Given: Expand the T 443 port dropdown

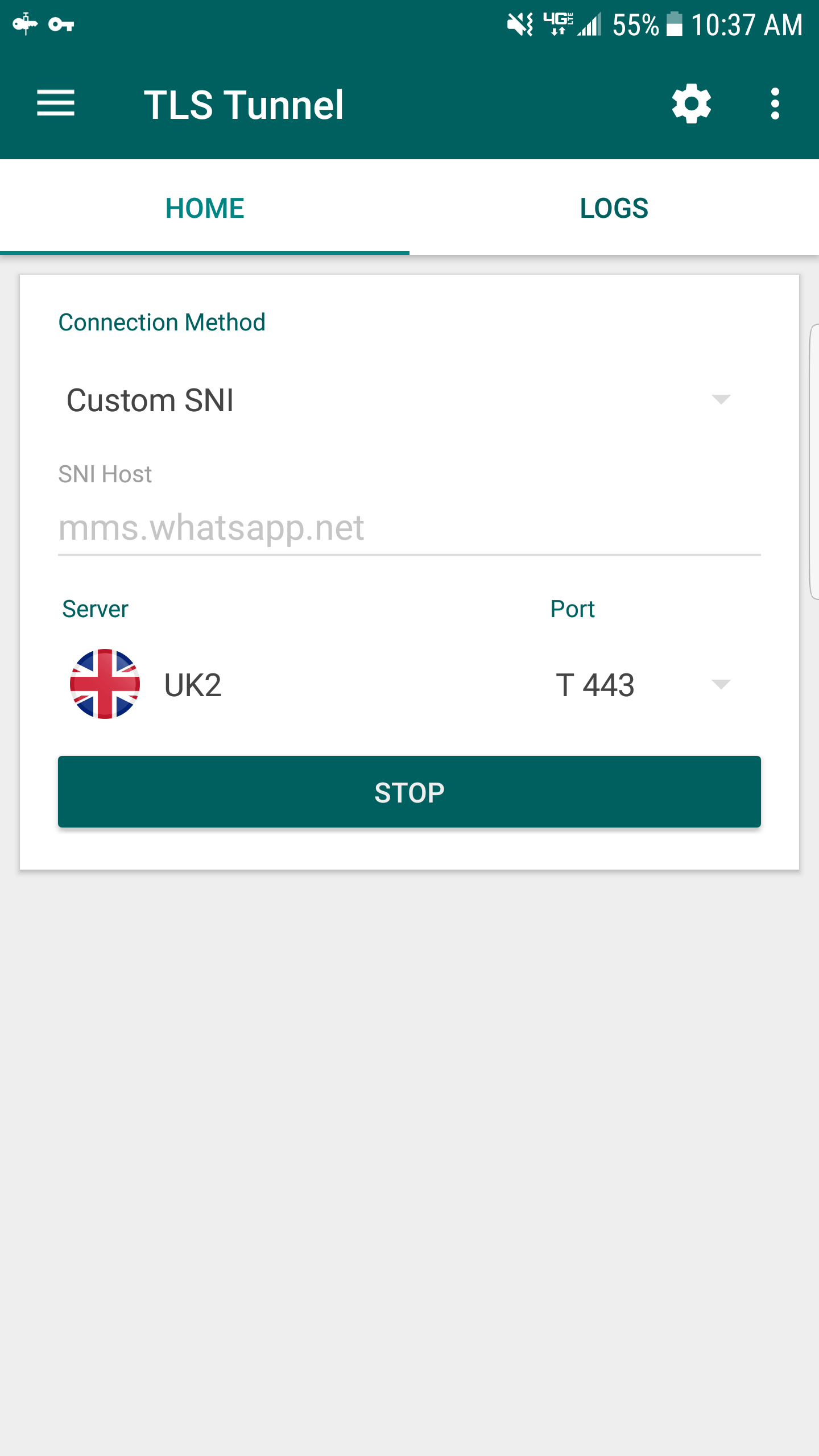Looking at the screenshot, I should click(x=643, y=684).
